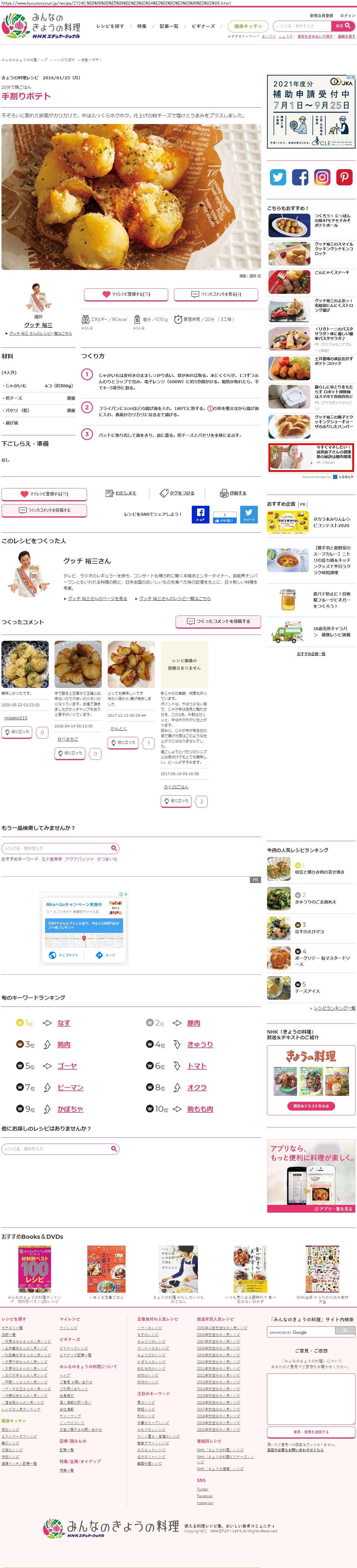Open the 健康キッチン button
This screenshot has width=357, height=1568.
click(x=248, y=26)
